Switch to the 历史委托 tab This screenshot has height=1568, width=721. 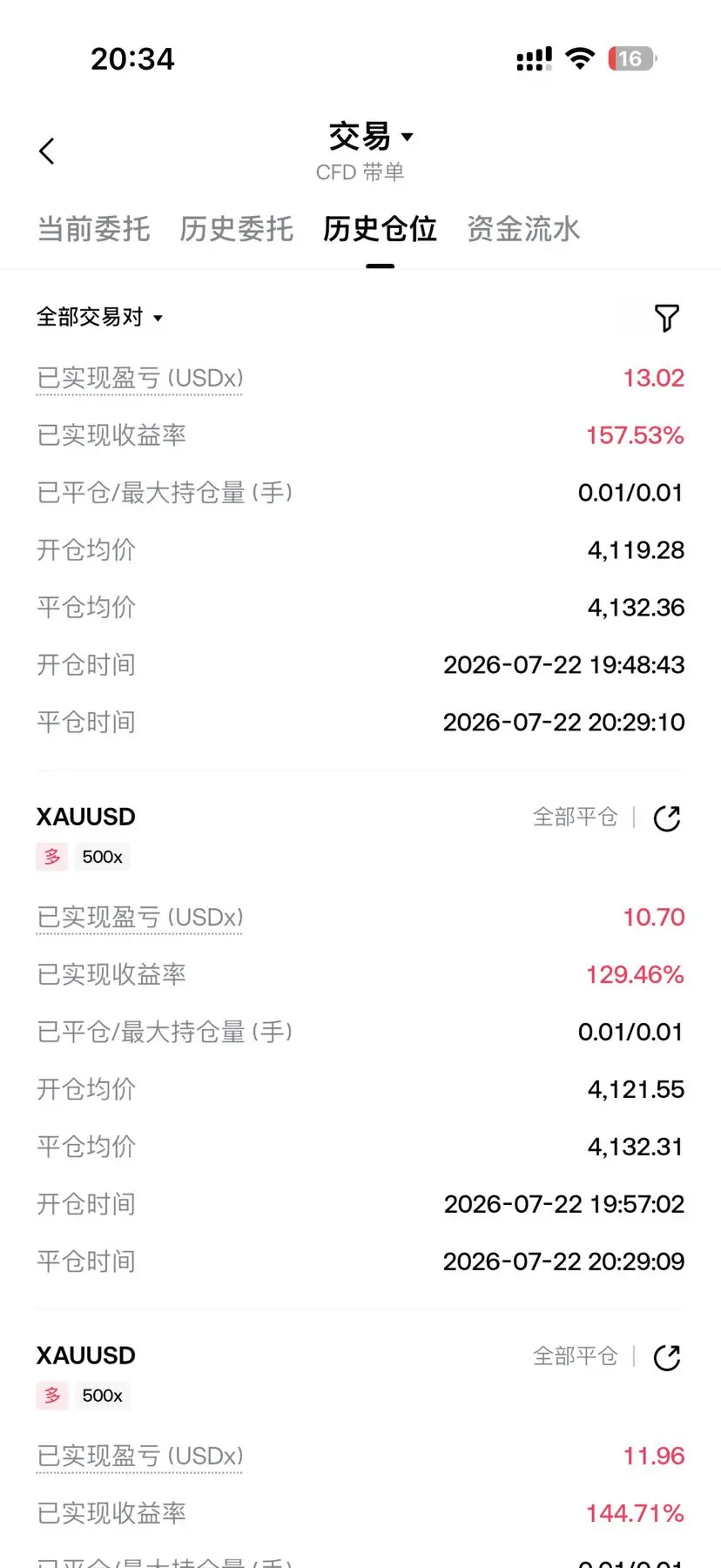tap(237, 229)
